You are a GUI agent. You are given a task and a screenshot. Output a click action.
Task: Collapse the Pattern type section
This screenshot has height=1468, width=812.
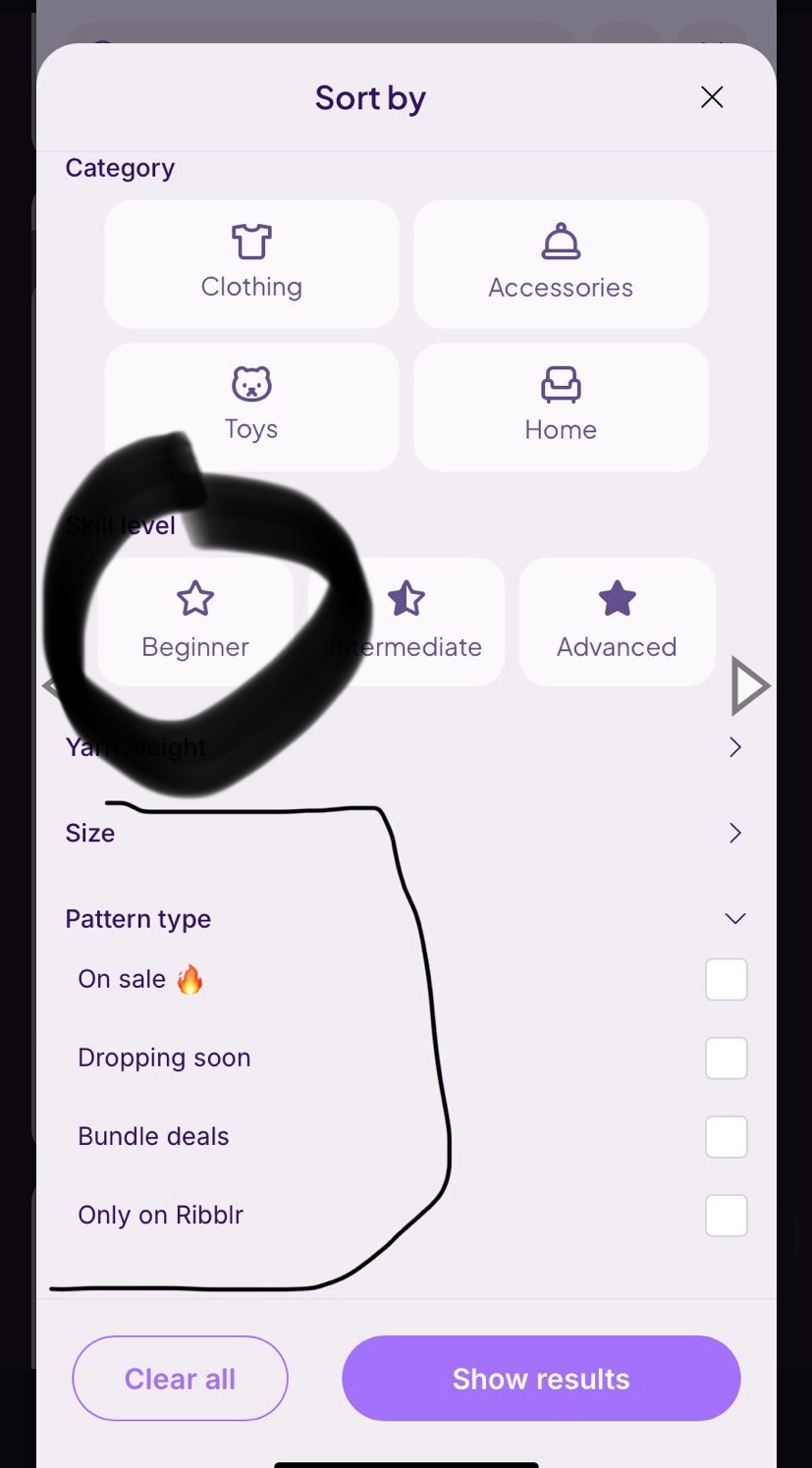(x=734, y=919)
